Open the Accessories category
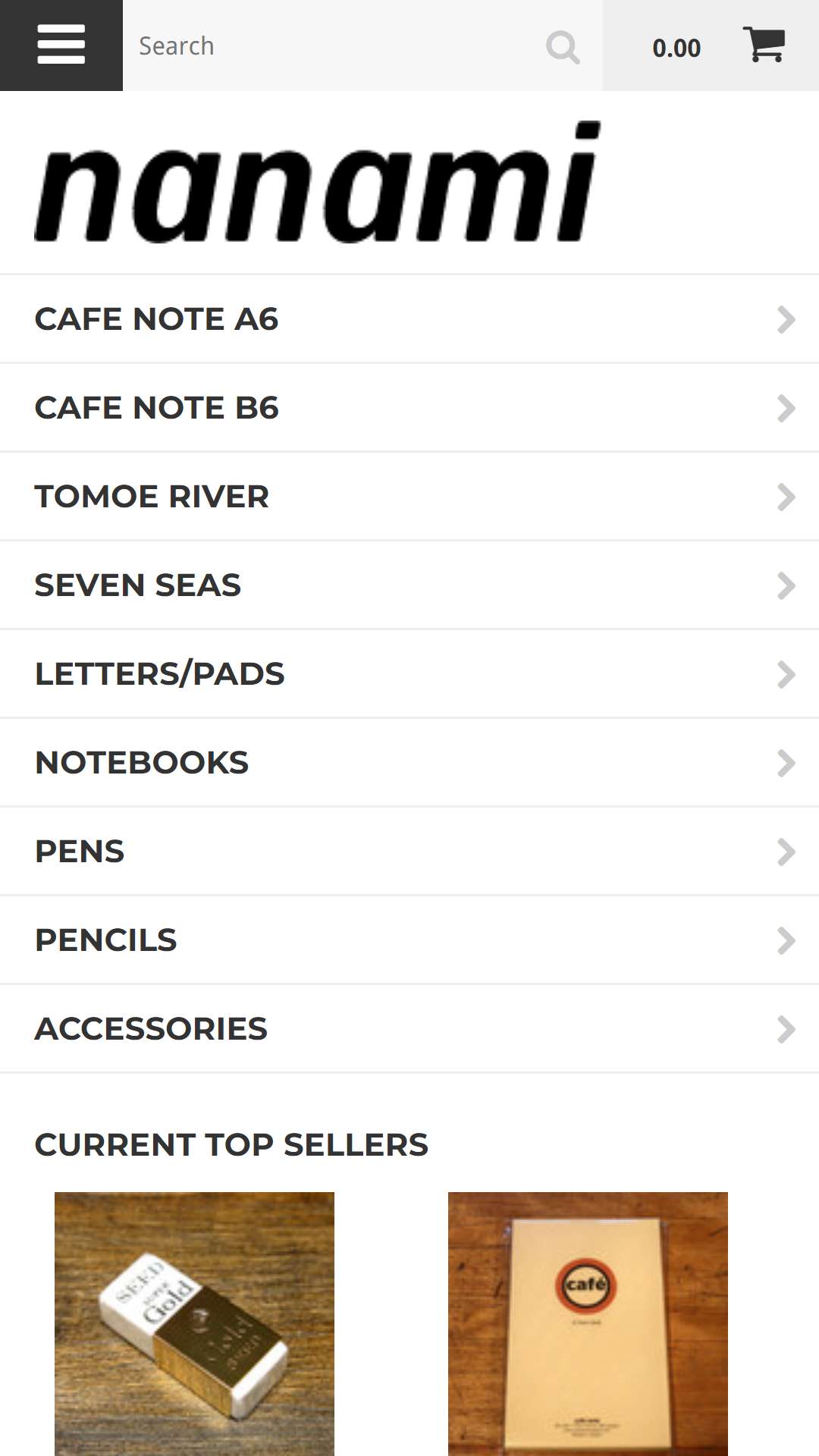This screenshot has height=1456, width=819. pyautogui.click(x=409, y=1029)
